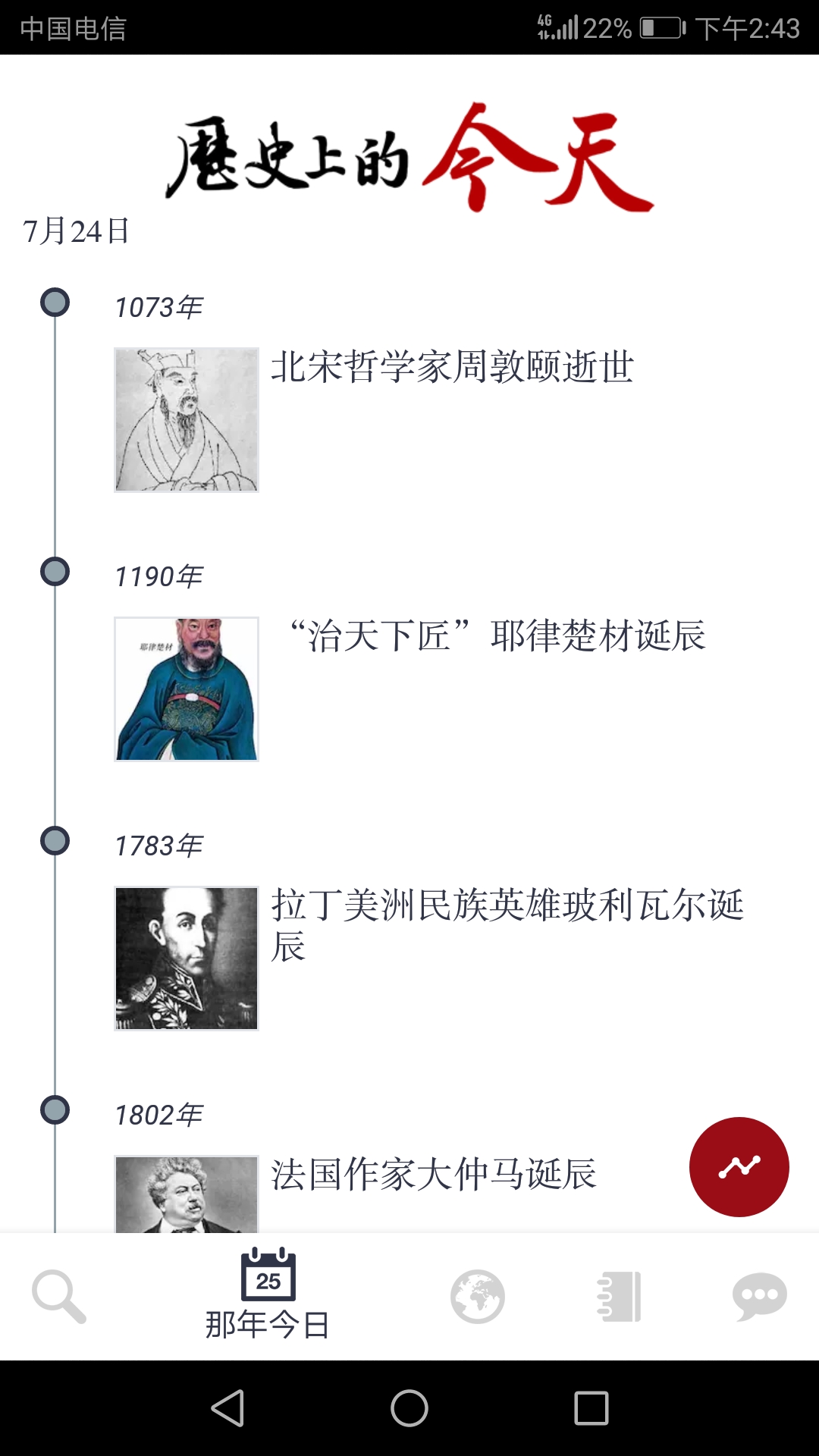Tap the portrait thumbnail of 周敦颐
This screenshot has height=1456, width=819.
[x=187, y=419]
